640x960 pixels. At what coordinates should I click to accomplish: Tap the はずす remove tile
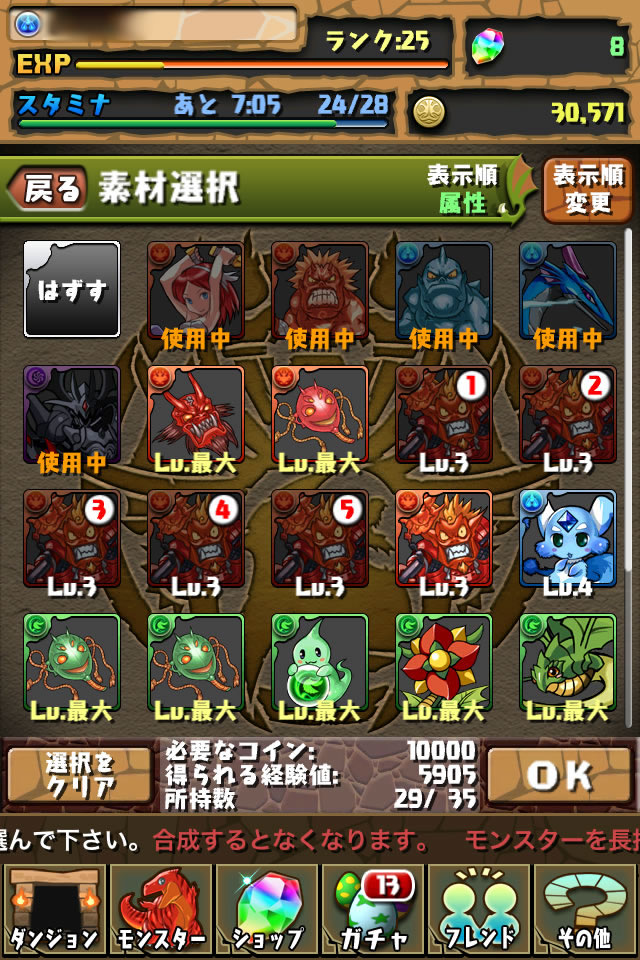[72, 289]
